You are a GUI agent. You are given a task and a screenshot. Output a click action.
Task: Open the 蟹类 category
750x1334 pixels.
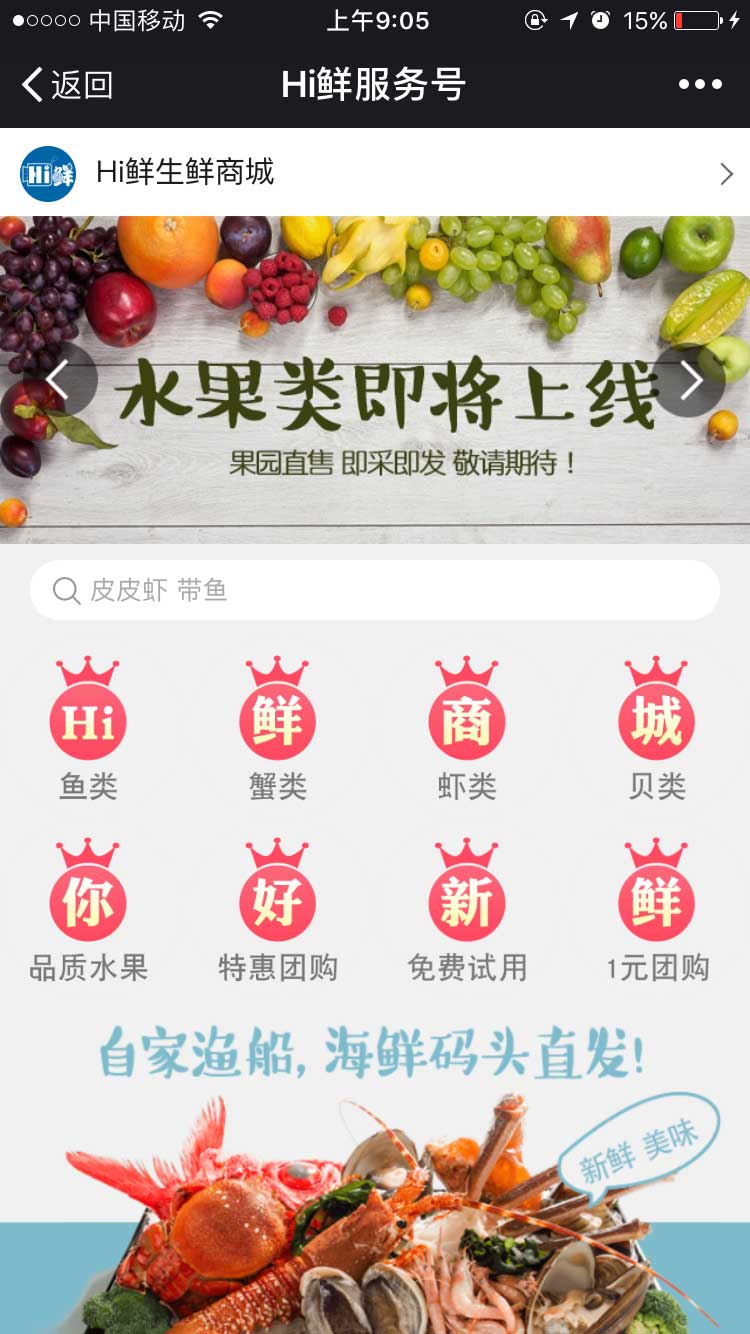pos(277,730)
